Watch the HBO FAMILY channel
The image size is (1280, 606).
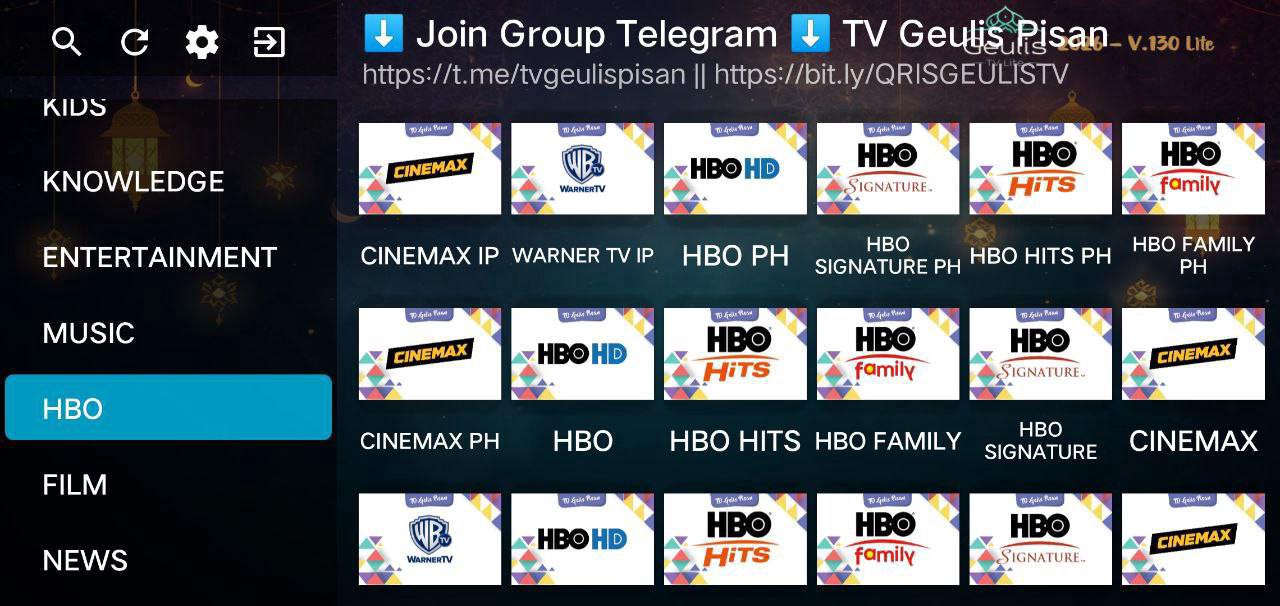pyautogui.click(x=887, y=354)
